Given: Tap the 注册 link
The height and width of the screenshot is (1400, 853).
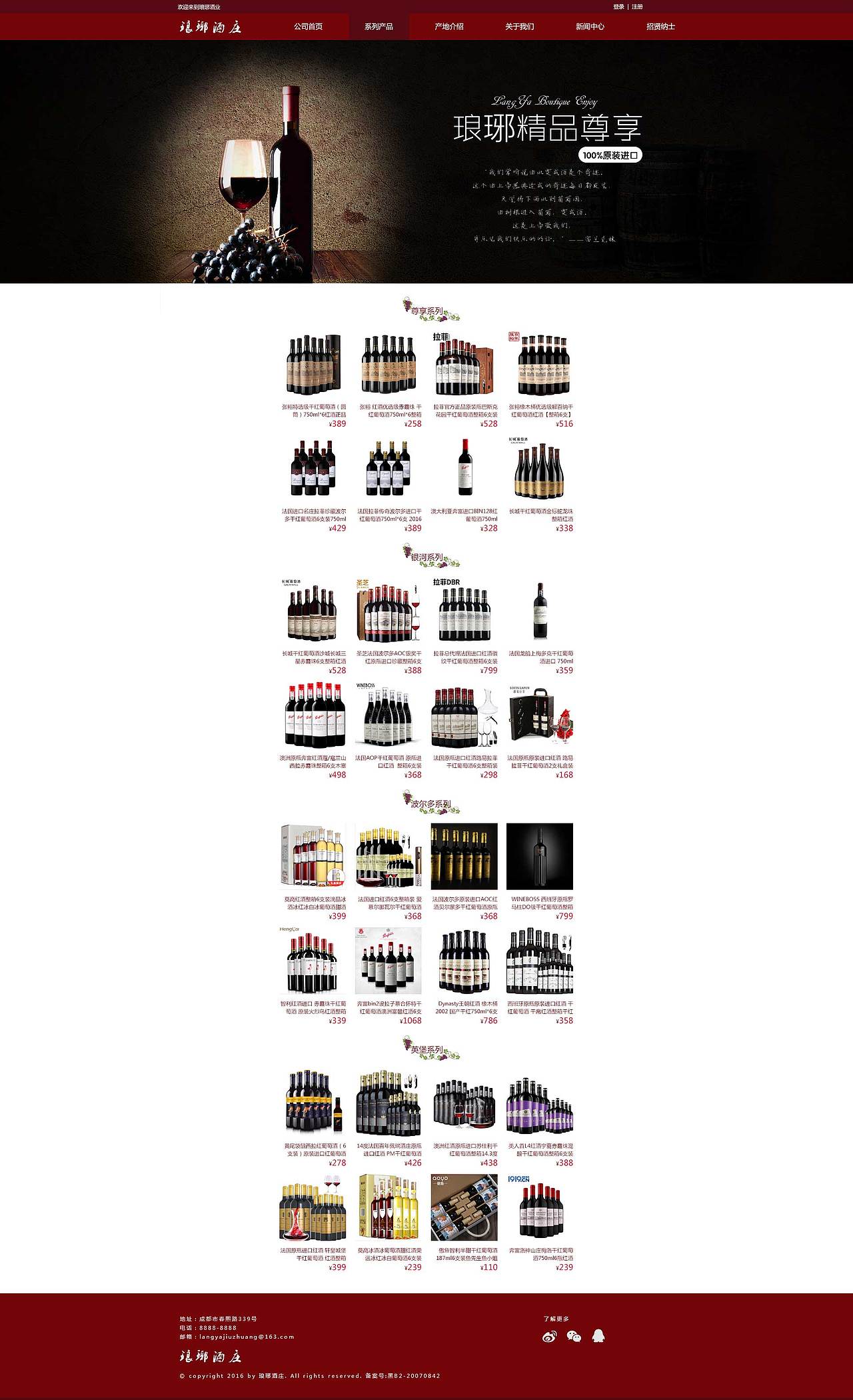Looking at the screenshot, I should [x=637, y=7].
